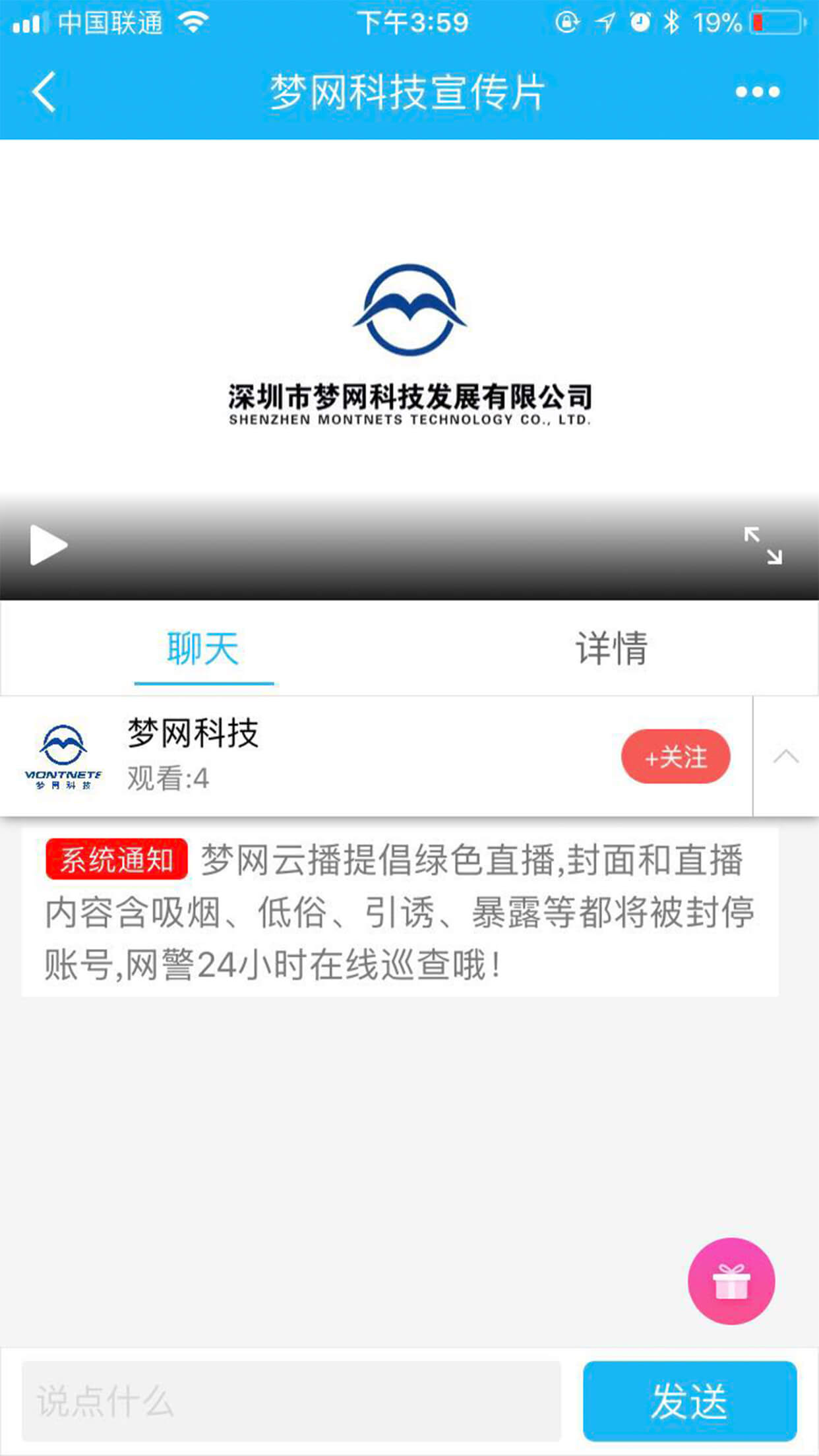Follow the streamer via the +关注 button
This screenshot has height=1456, width=819.
pyautogui.click(x=675, y=757)
